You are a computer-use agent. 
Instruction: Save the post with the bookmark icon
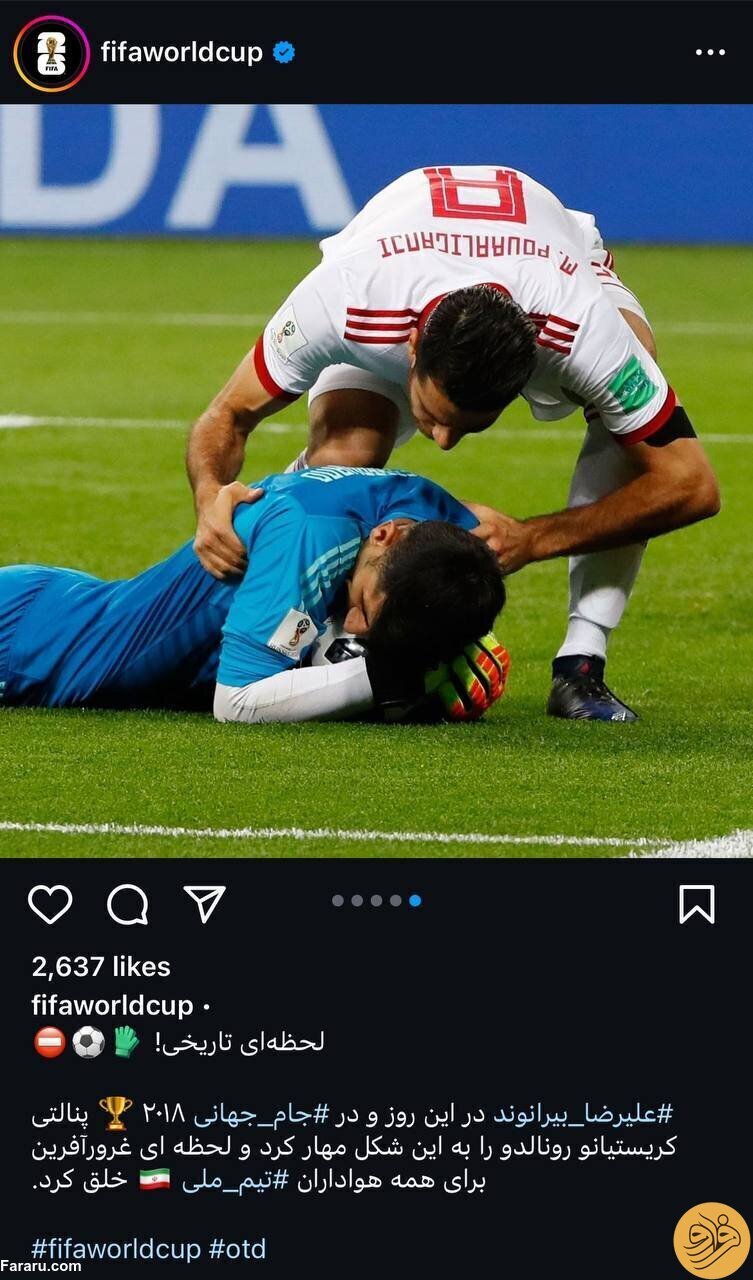697,904
